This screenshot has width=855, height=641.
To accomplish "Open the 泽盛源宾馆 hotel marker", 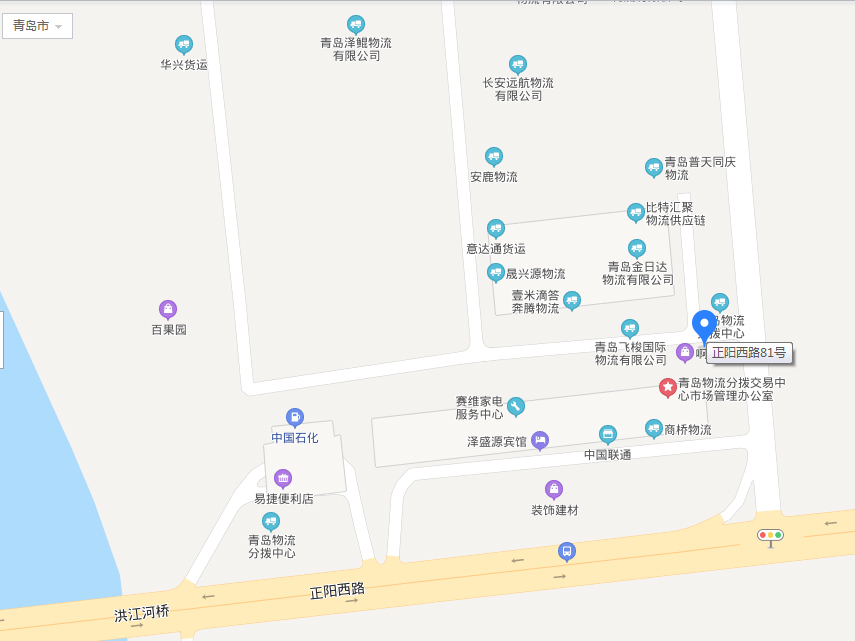I will point(540,440).
